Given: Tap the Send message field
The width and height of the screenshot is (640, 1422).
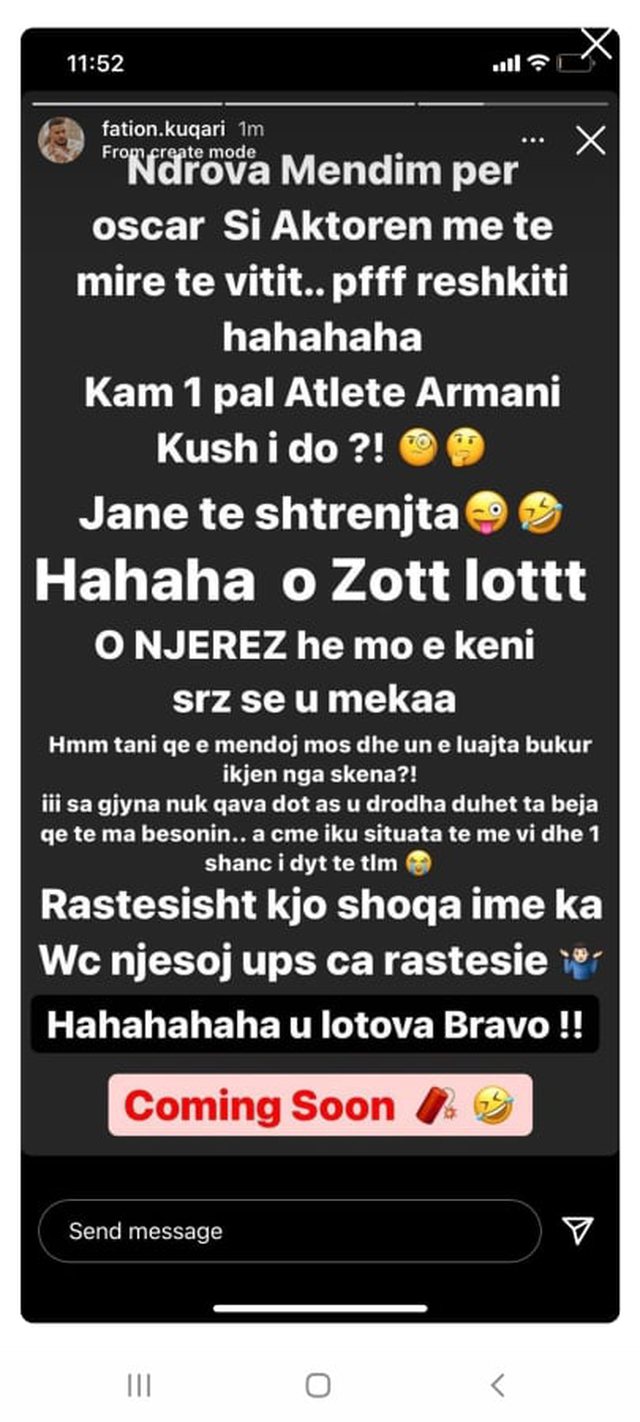Looking at the screenshot, I should (289, 1231).
